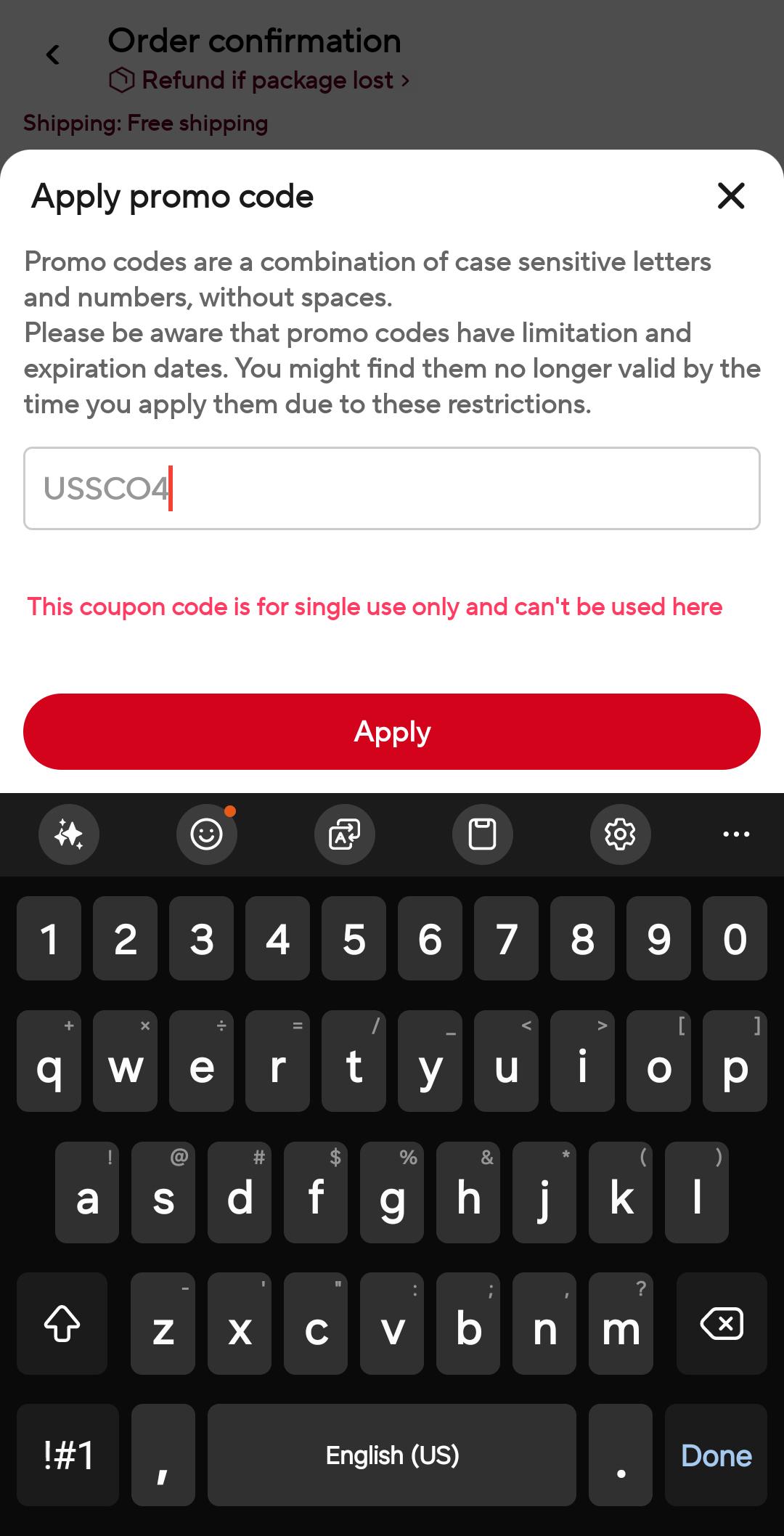The height and width of the screenshot is (1536, 784).
Task: Close the Apply promo code dialog
Action: [730, 195]
